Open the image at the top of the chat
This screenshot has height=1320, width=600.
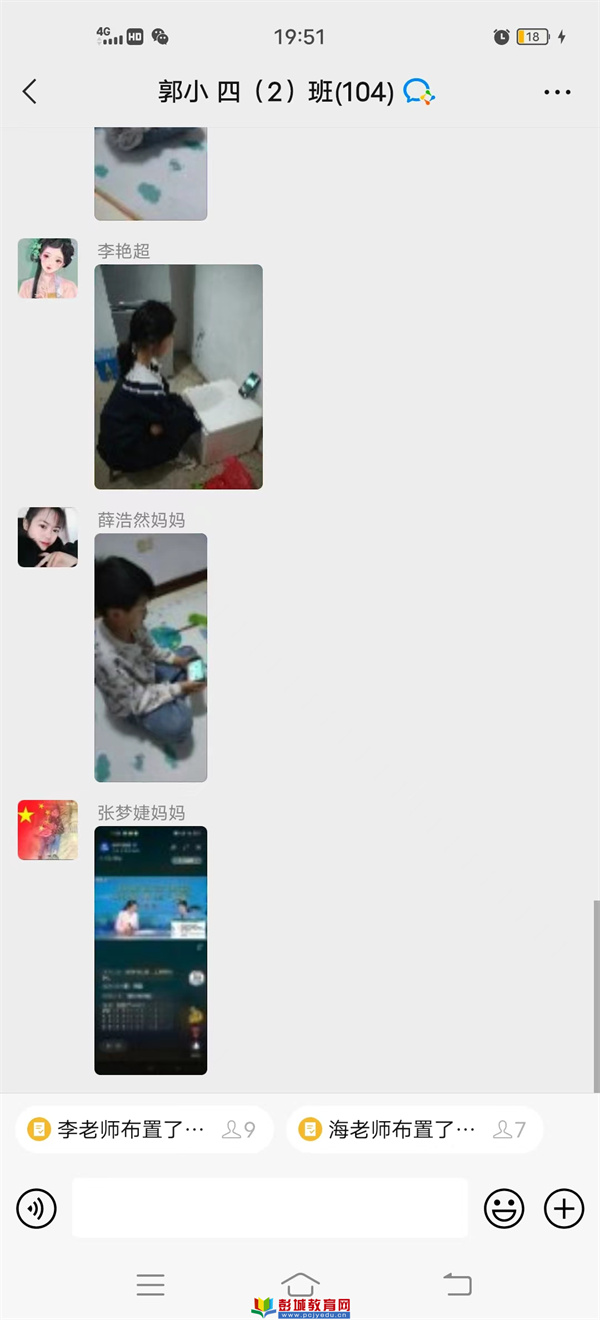tap(151, 172)
